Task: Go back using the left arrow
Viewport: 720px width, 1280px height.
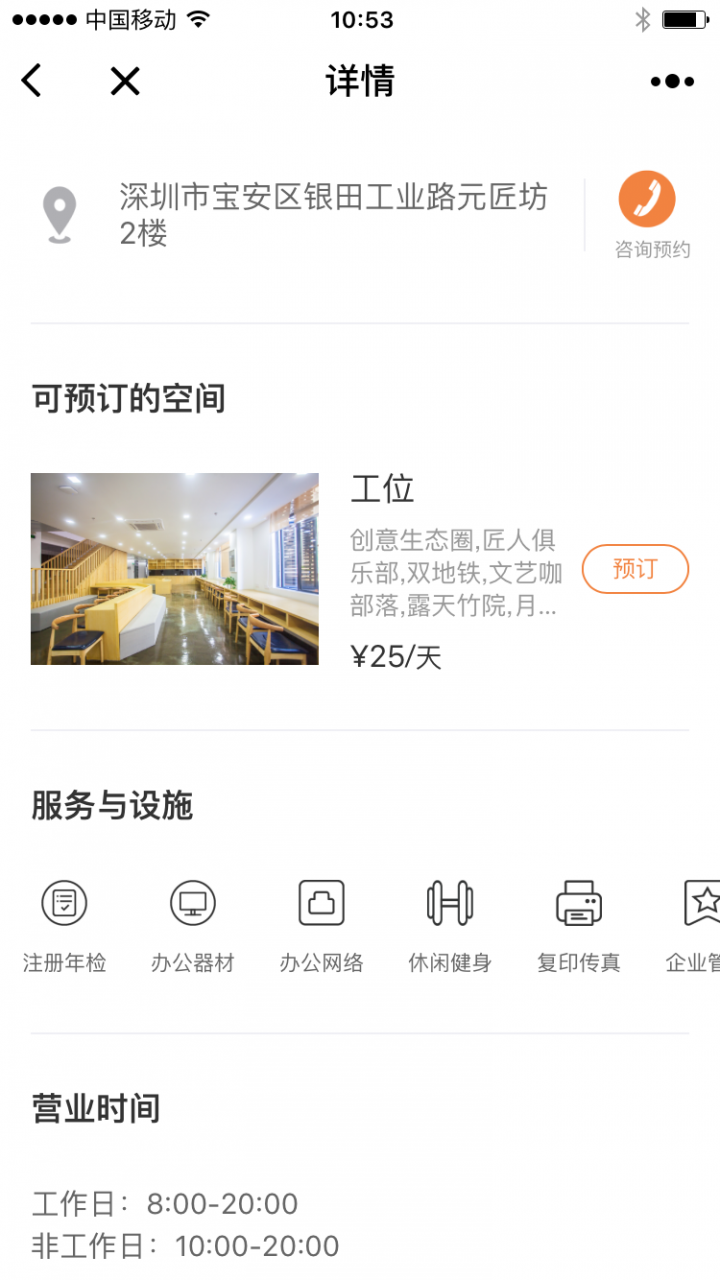Action: tap(32, 81)
